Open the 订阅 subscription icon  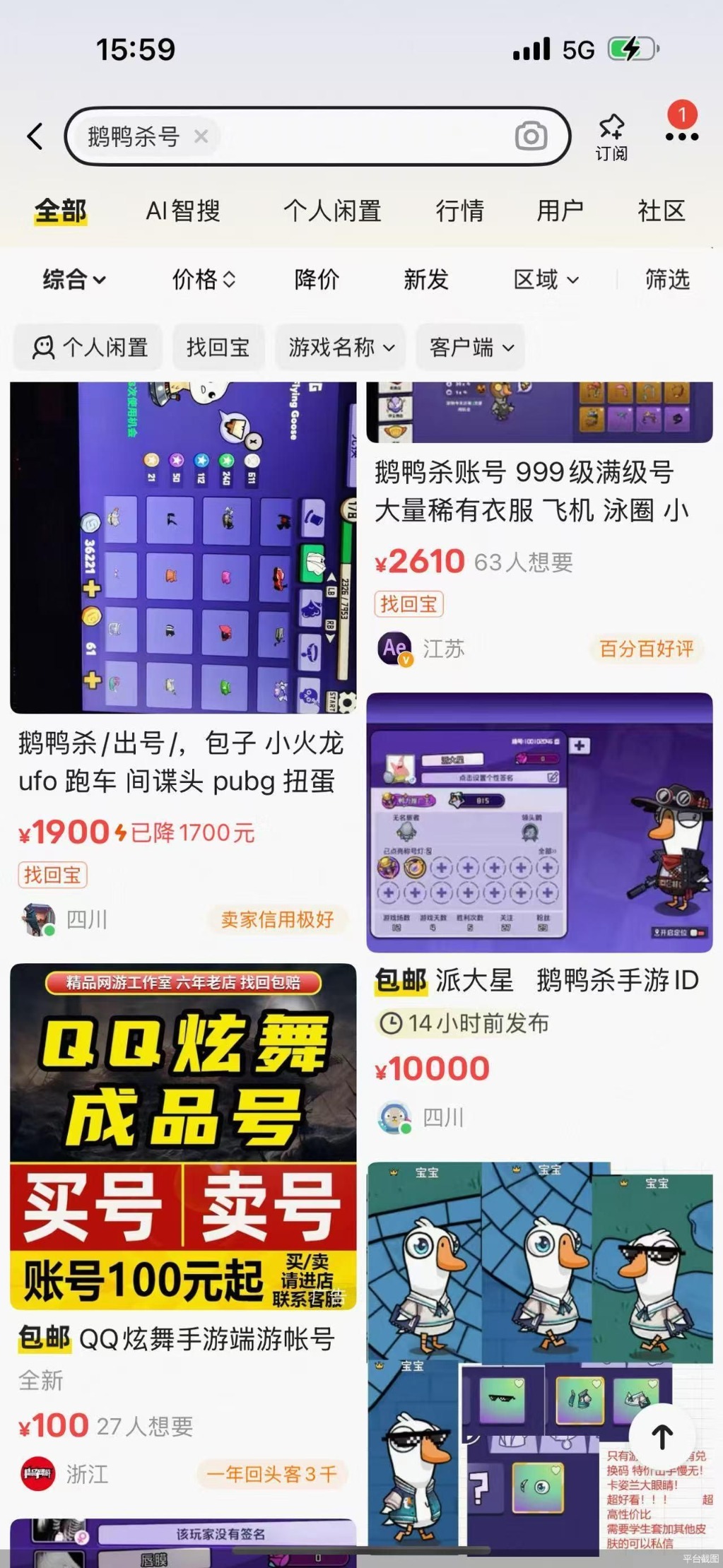(612, 136)
